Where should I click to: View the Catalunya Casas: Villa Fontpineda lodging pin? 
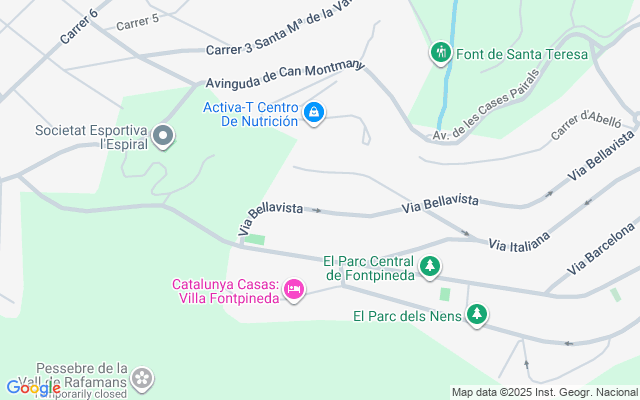(294, 290)
